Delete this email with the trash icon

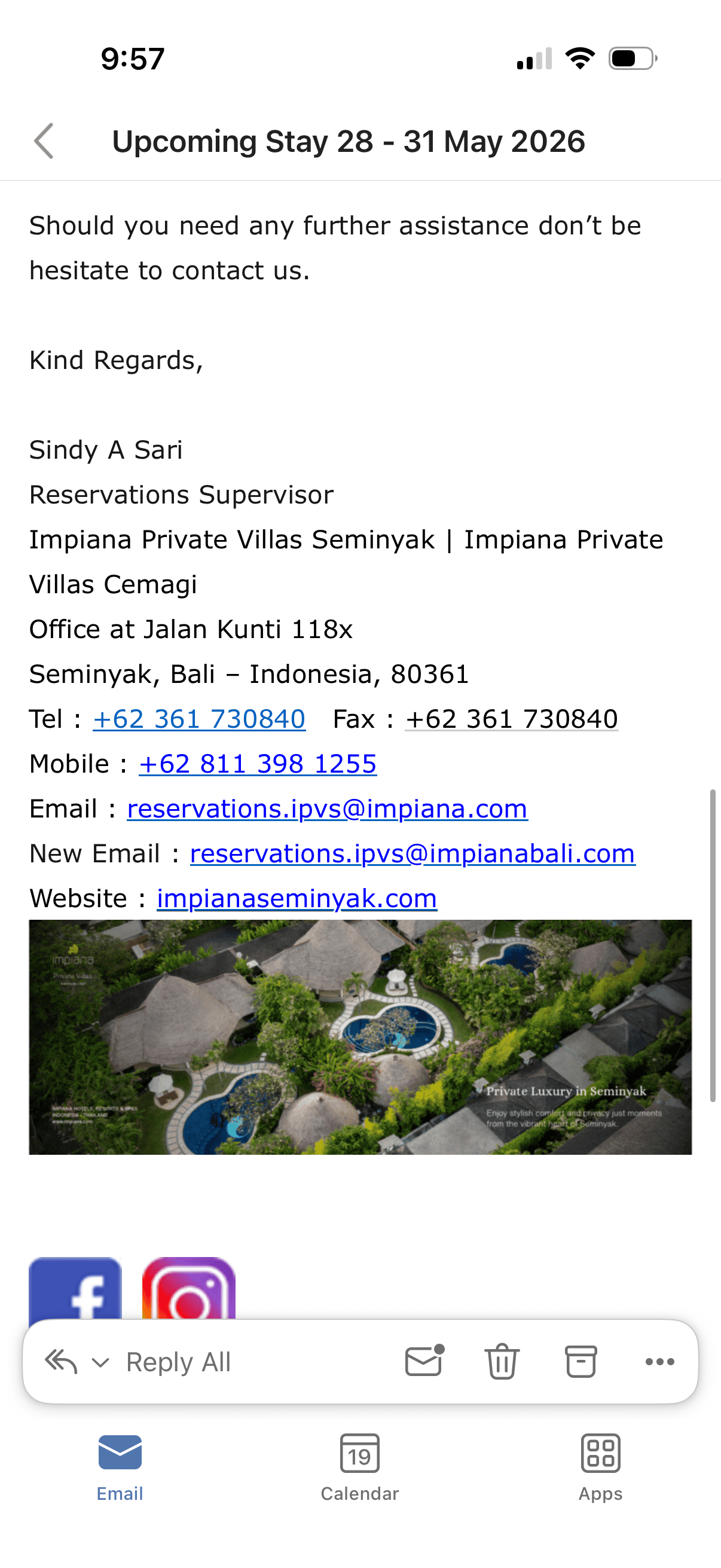[x=502, y=1361]
